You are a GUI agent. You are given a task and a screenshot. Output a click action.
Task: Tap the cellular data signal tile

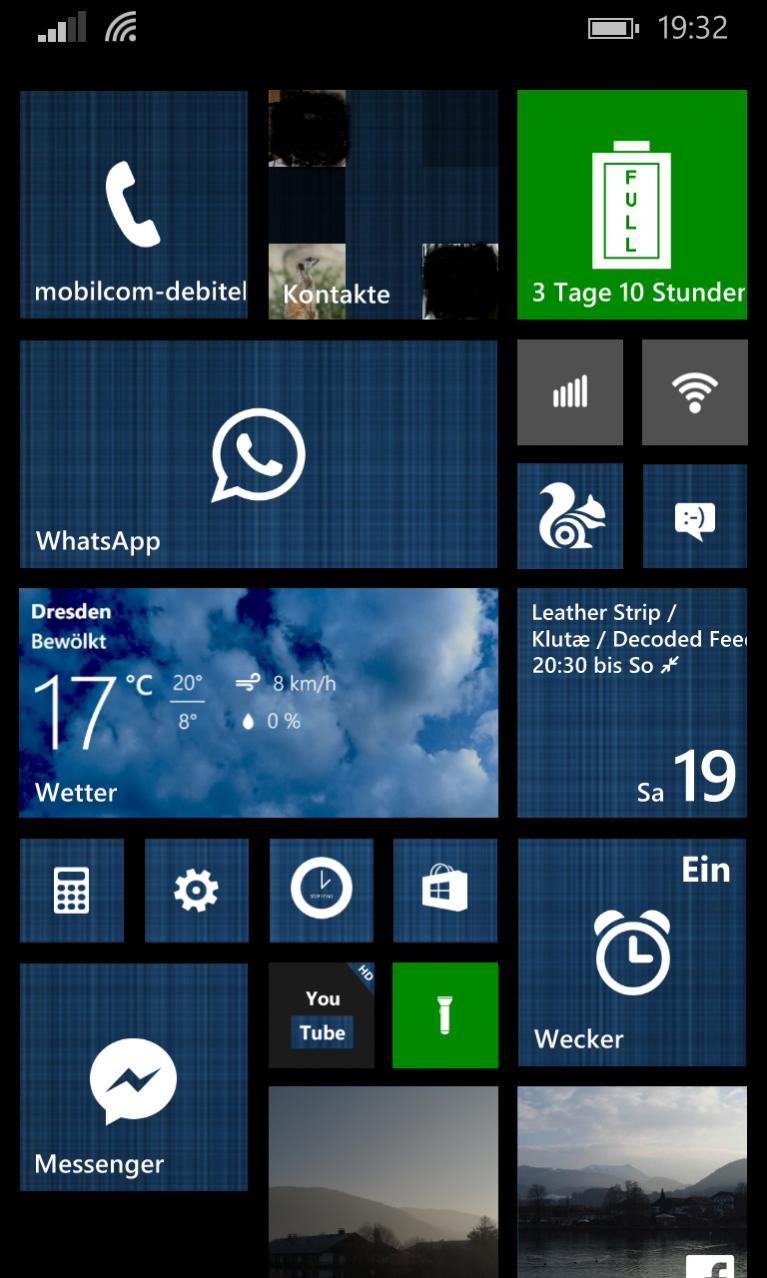(569, 392)
